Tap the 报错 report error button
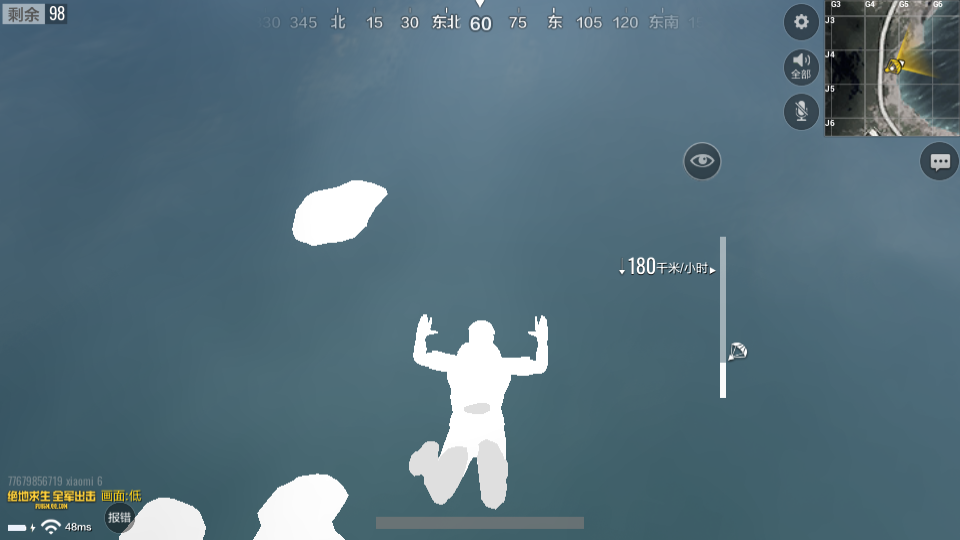The height and width of the screenshot is (540, 960). tap(120, 517)
